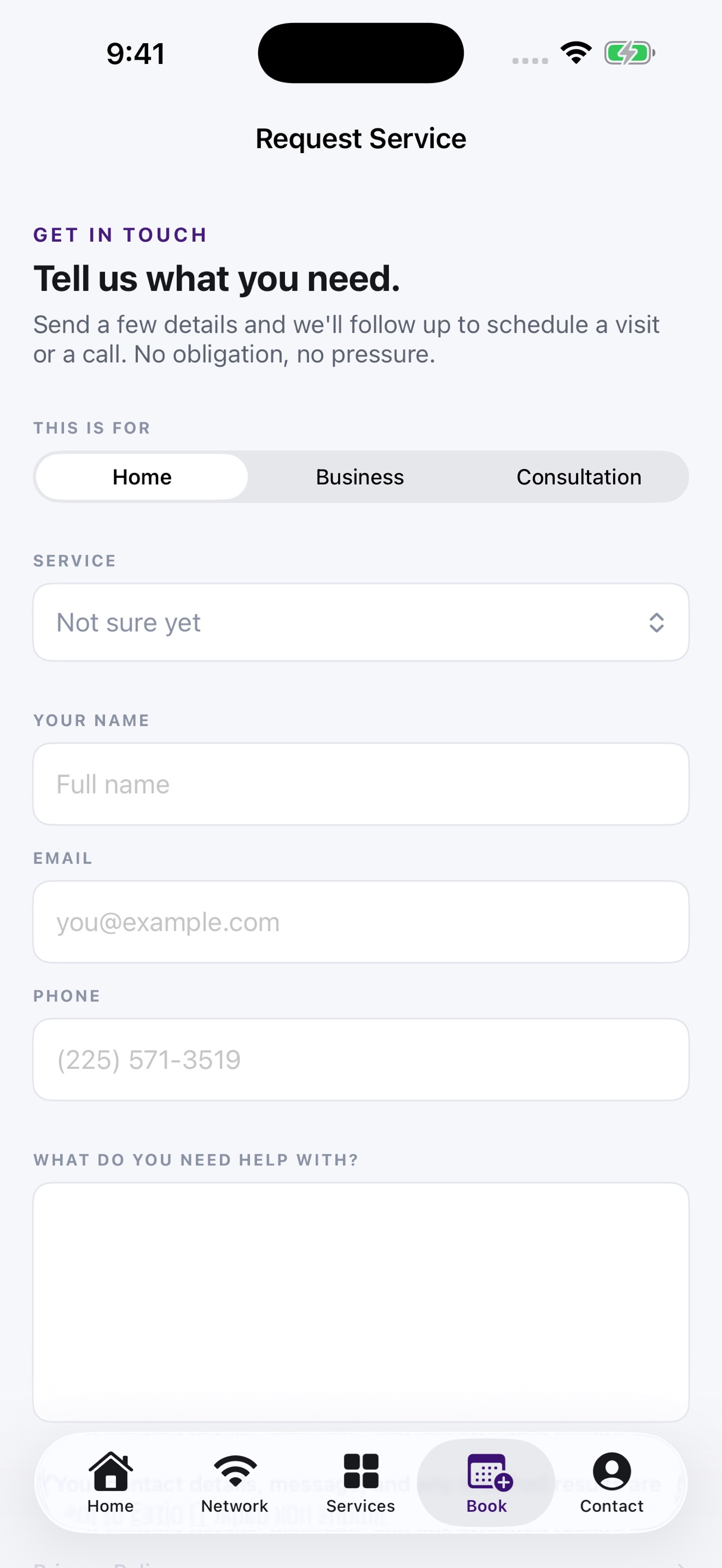This screenshot has height=1568, width=722.
Task: Select the Home segment
Action: pyautogui.click(x=142, y=477)
